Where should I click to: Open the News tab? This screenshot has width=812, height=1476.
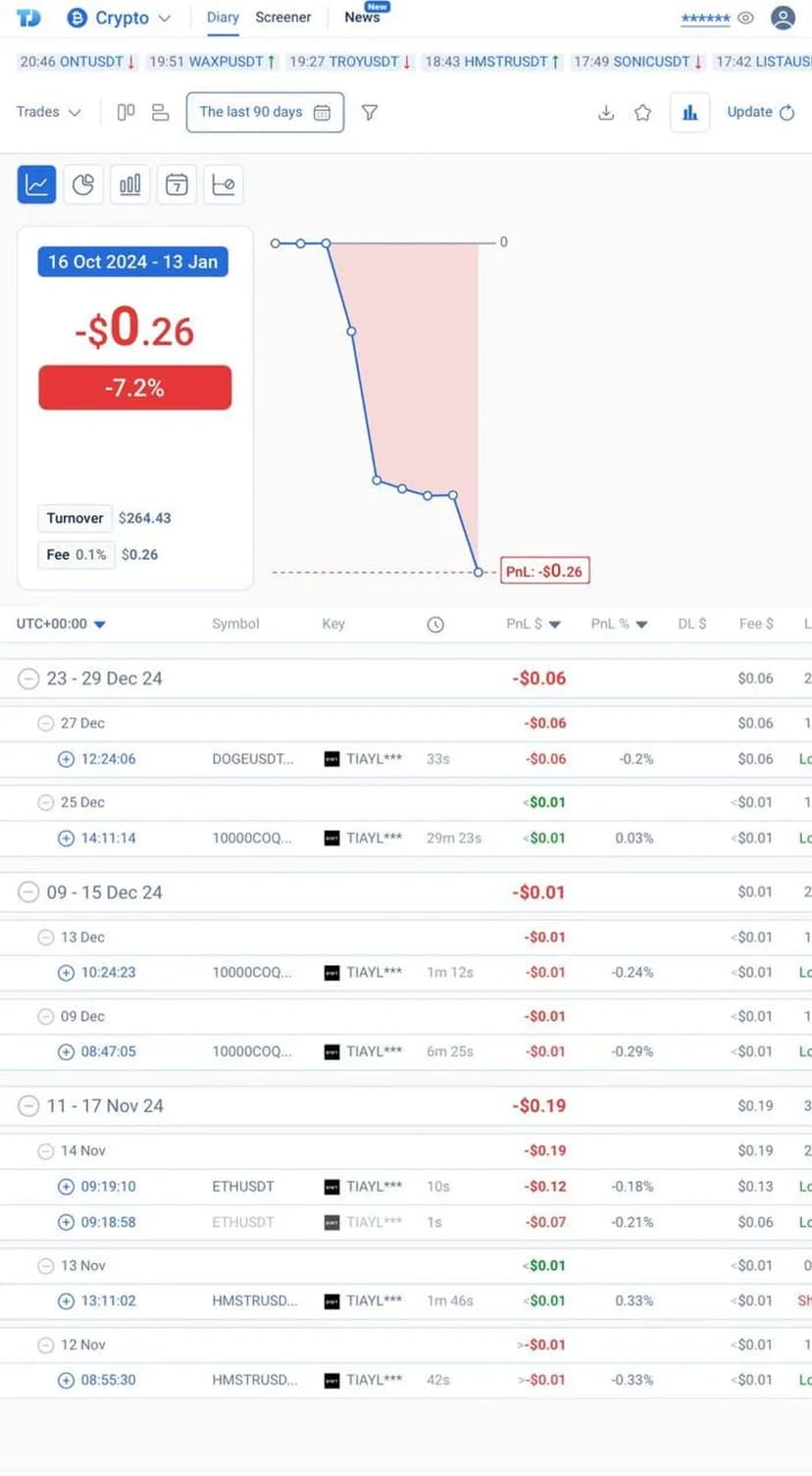coord(362,18)
